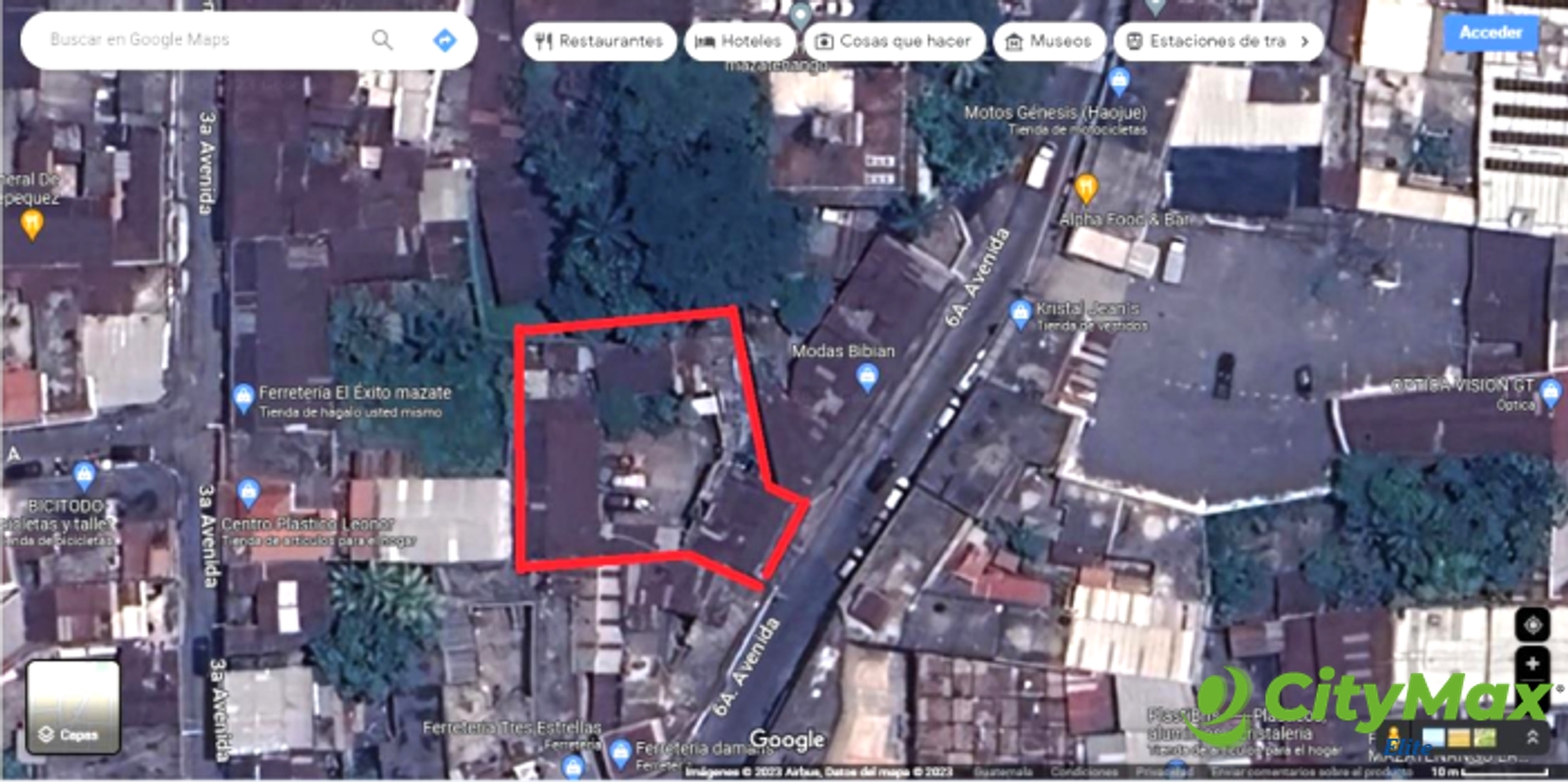The width and height of the screenshot is (1568, 782).
Task: Open the Capas layers selector
Action: click(73, 707)
